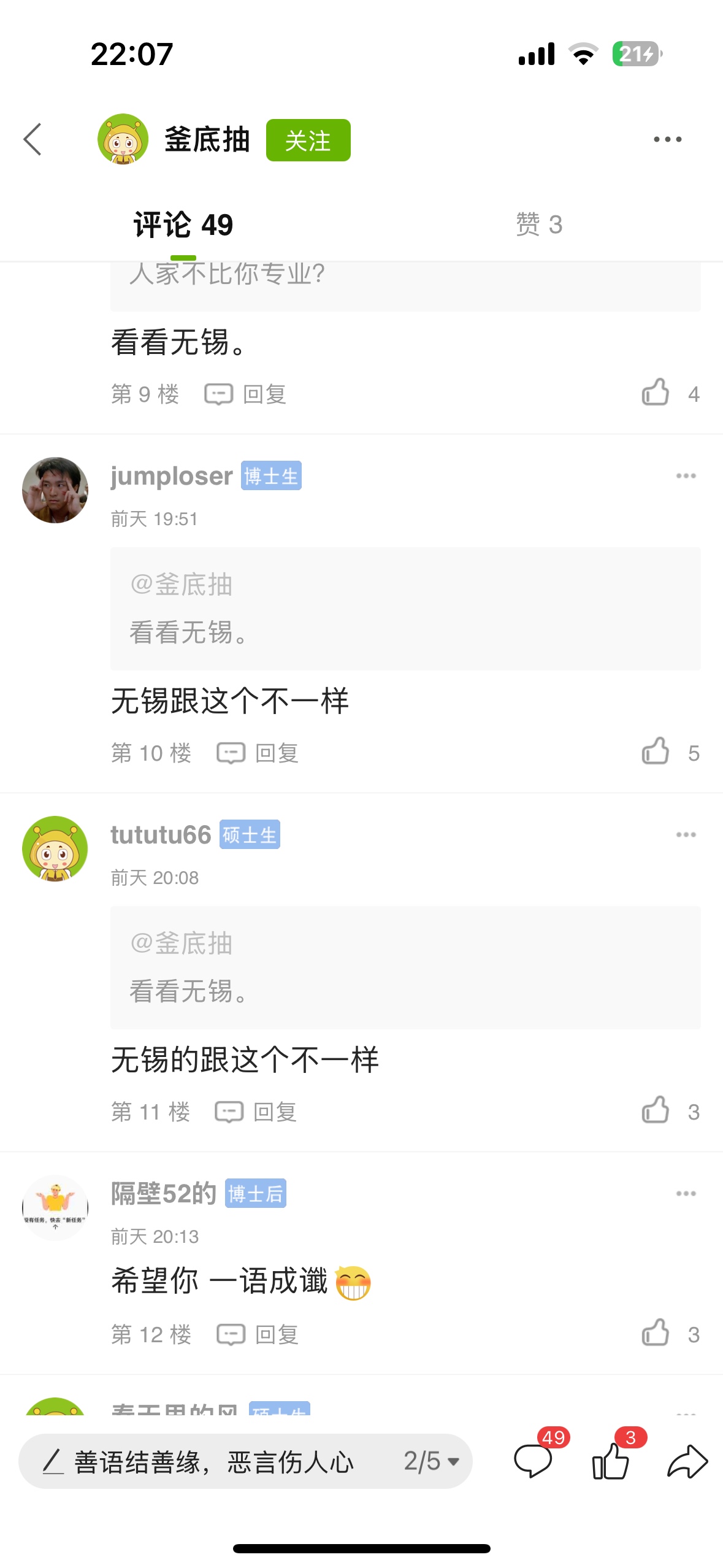
Task: View tututu66's profile avatar
Action: click(x=55, y=848)
